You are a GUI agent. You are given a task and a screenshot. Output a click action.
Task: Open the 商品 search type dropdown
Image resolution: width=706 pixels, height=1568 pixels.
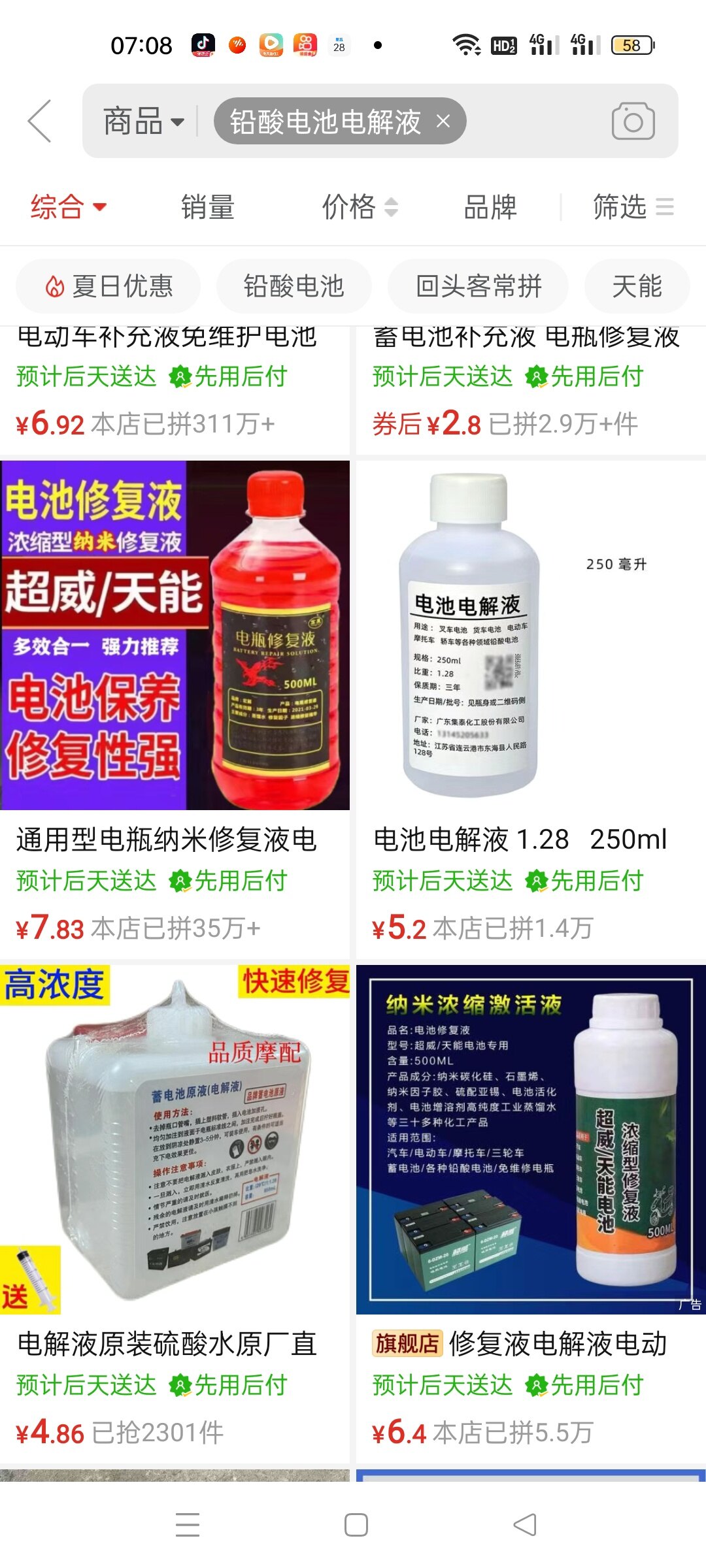pyautogui.click(x=144, y=122)
